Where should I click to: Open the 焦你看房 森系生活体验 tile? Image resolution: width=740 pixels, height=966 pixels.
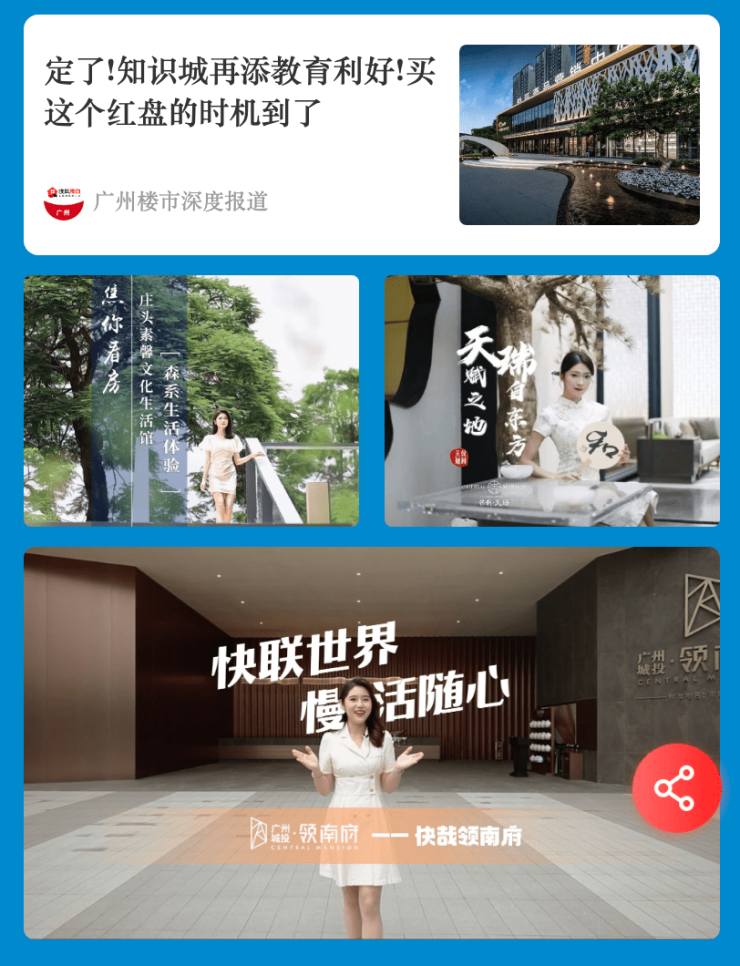(x=191, y=400)
